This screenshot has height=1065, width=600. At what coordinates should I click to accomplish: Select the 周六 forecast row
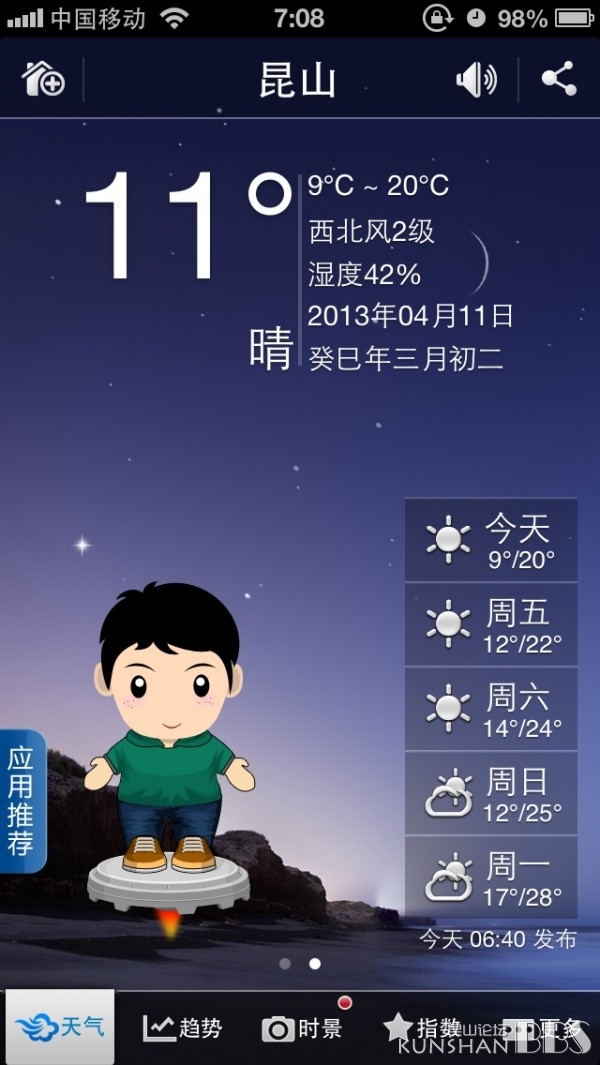click(491, 708)
